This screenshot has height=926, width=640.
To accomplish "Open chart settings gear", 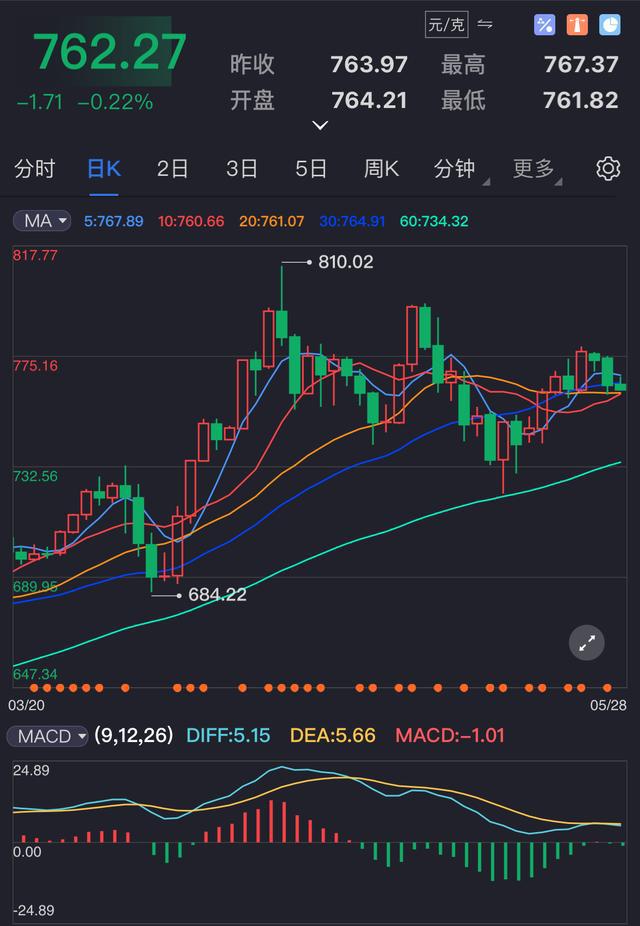I will point(608,169).
